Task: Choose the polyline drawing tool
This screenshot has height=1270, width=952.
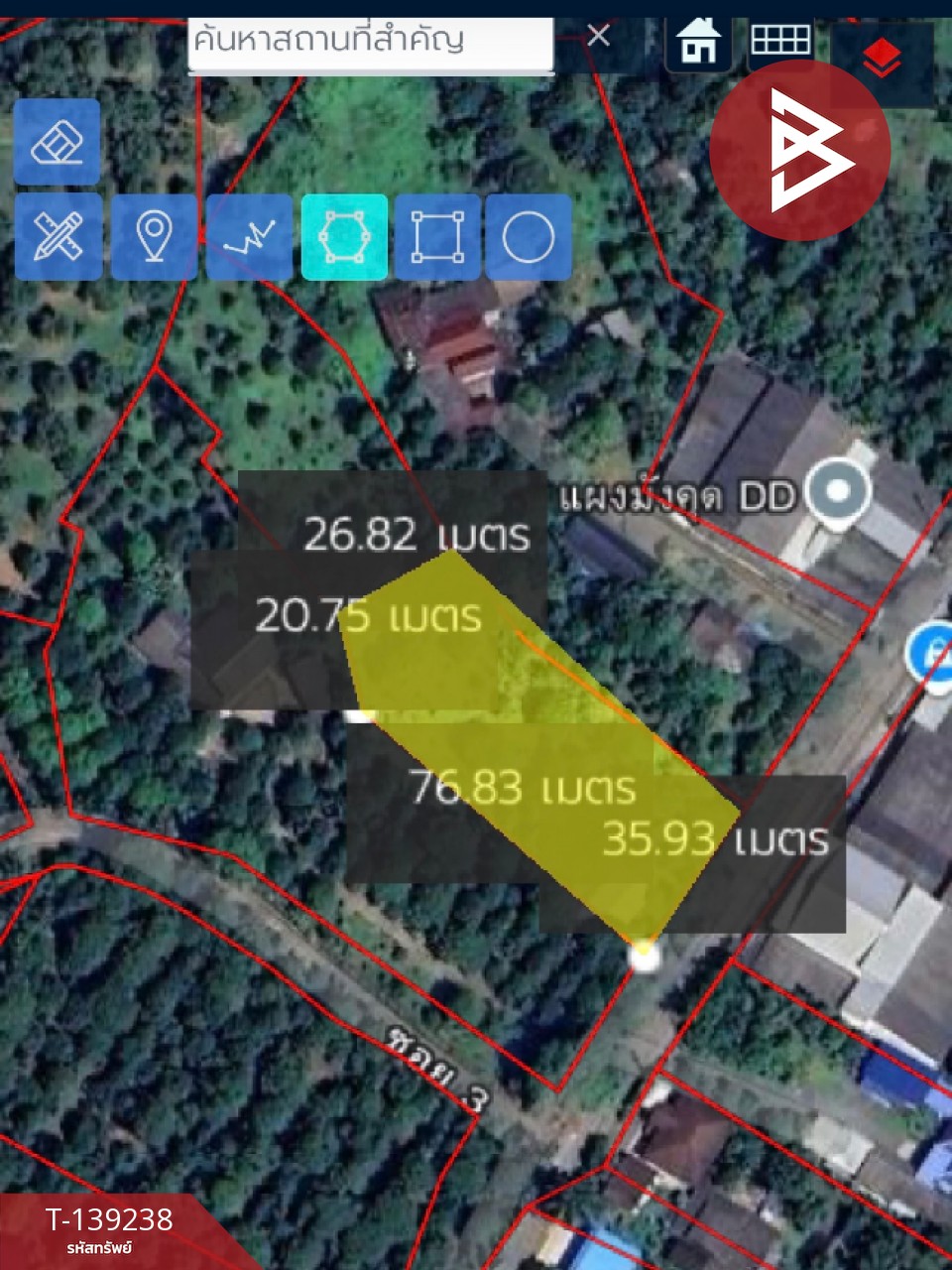Action: click(249, 236)
